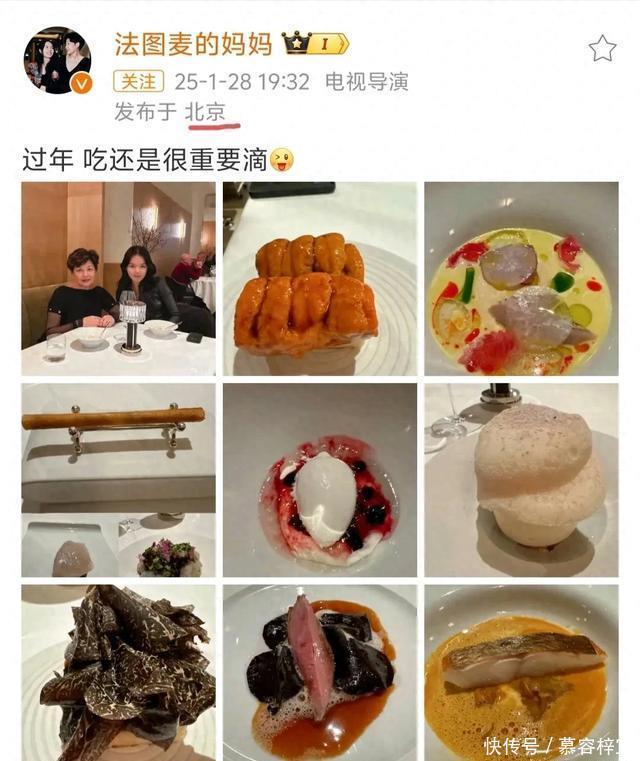This screenshot has height=761, width=640.
Task: Open the profile picture of 法图麦的妈妈
Action: 57,61
